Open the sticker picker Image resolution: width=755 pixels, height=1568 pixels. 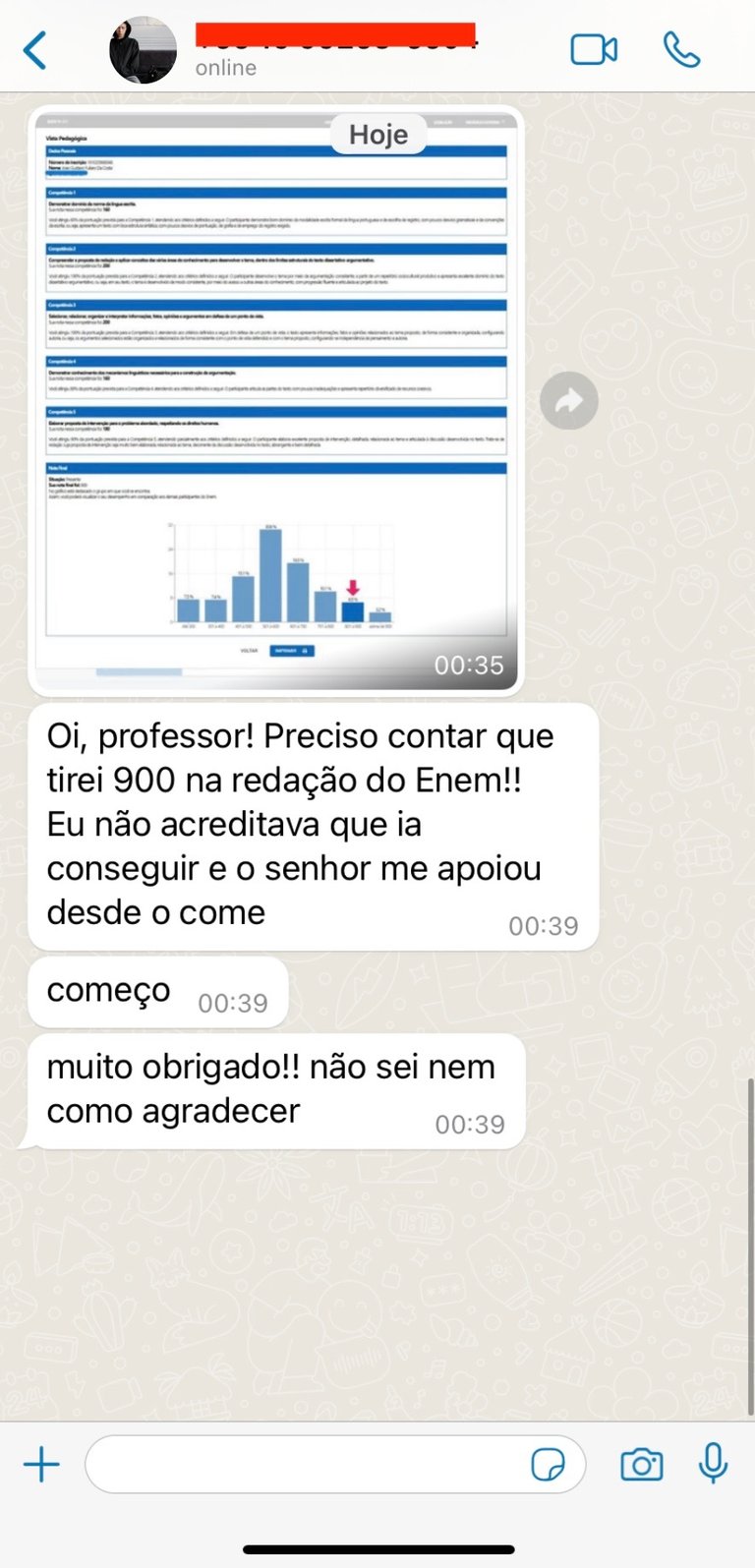(x=548, y=1465)
